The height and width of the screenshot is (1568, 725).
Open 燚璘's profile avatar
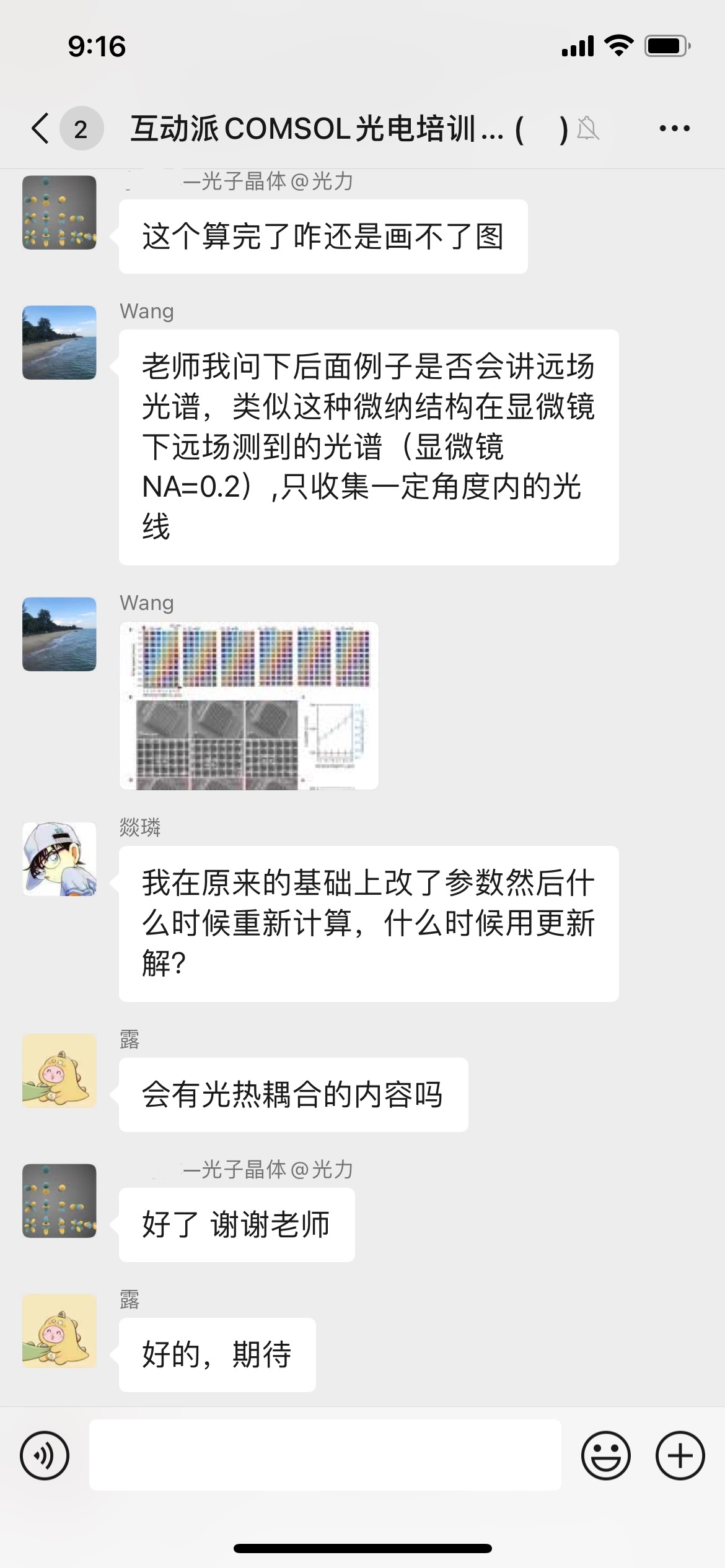[x=59, y=859]
